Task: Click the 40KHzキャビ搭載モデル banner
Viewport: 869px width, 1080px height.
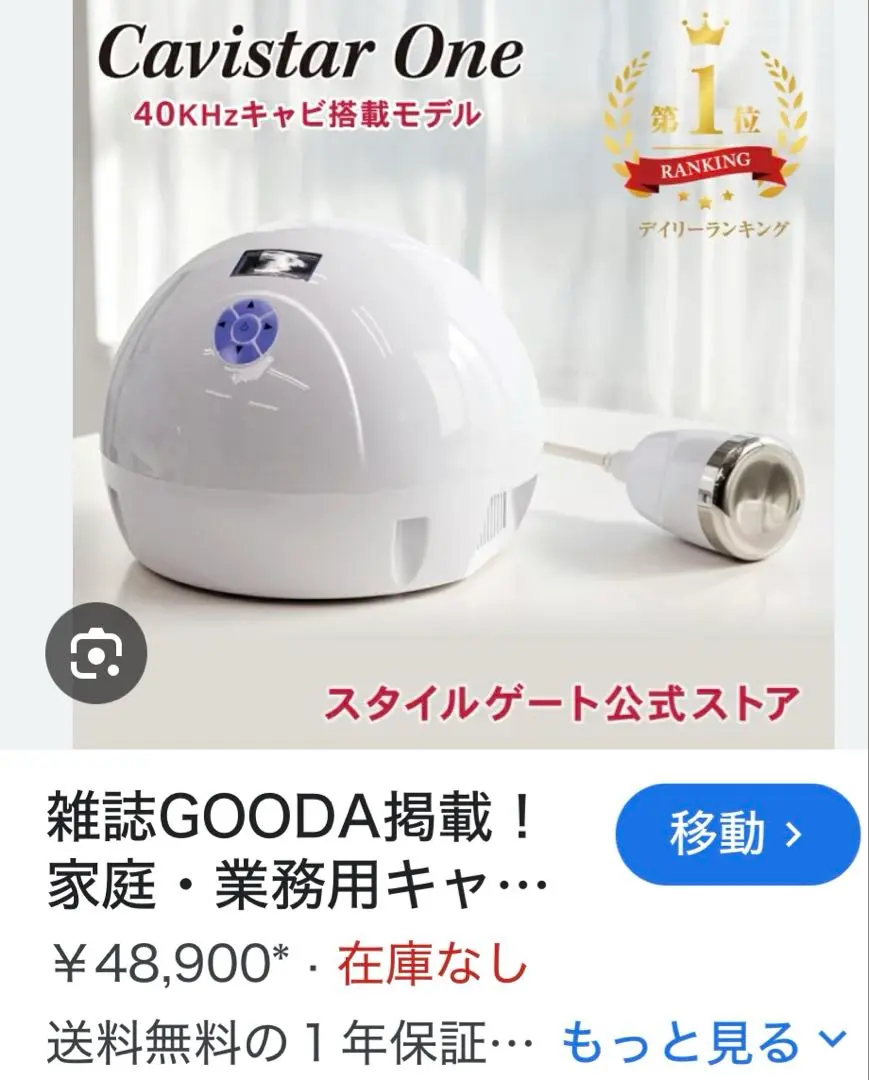Action: (310, 113)
